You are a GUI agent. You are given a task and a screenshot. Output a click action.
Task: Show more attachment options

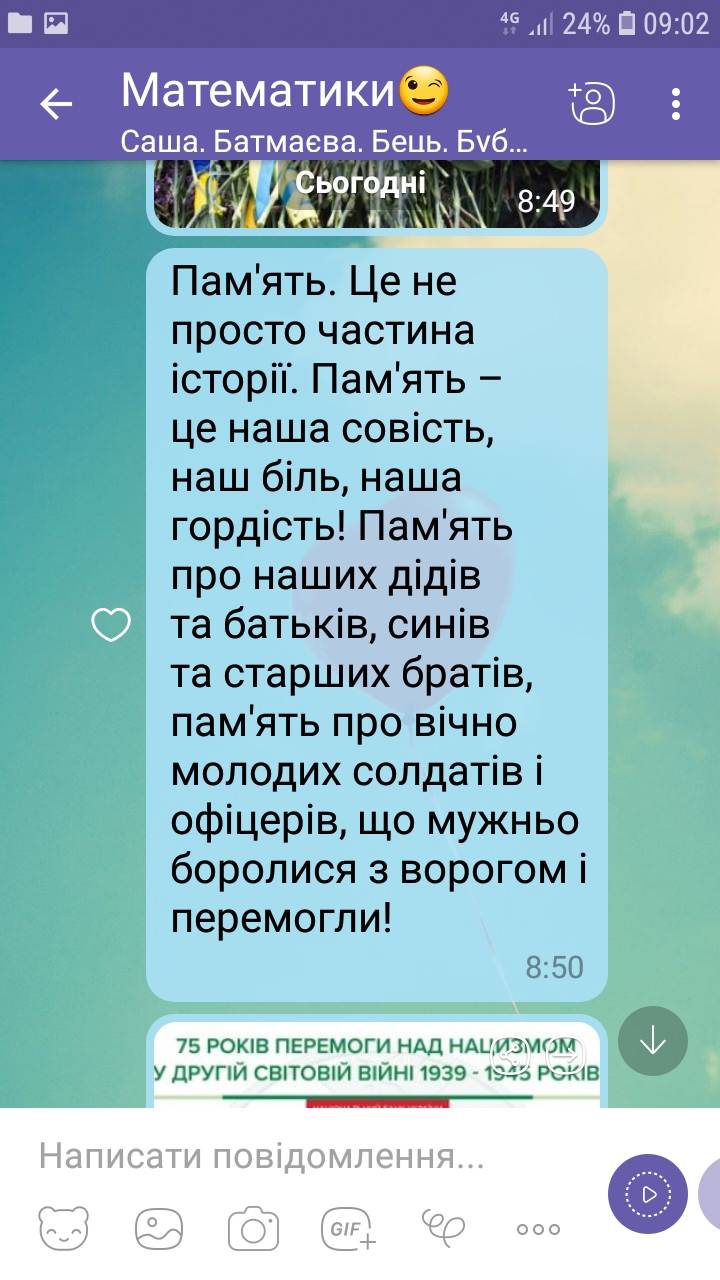[538, 1229]
